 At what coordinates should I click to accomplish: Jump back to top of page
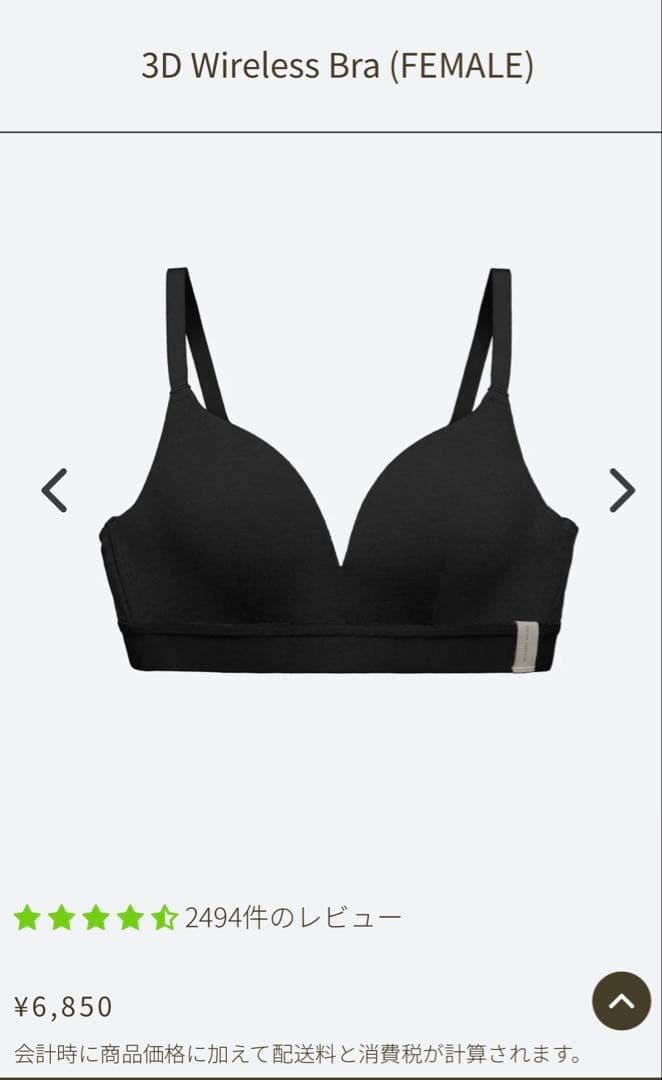coord(621,1000)
